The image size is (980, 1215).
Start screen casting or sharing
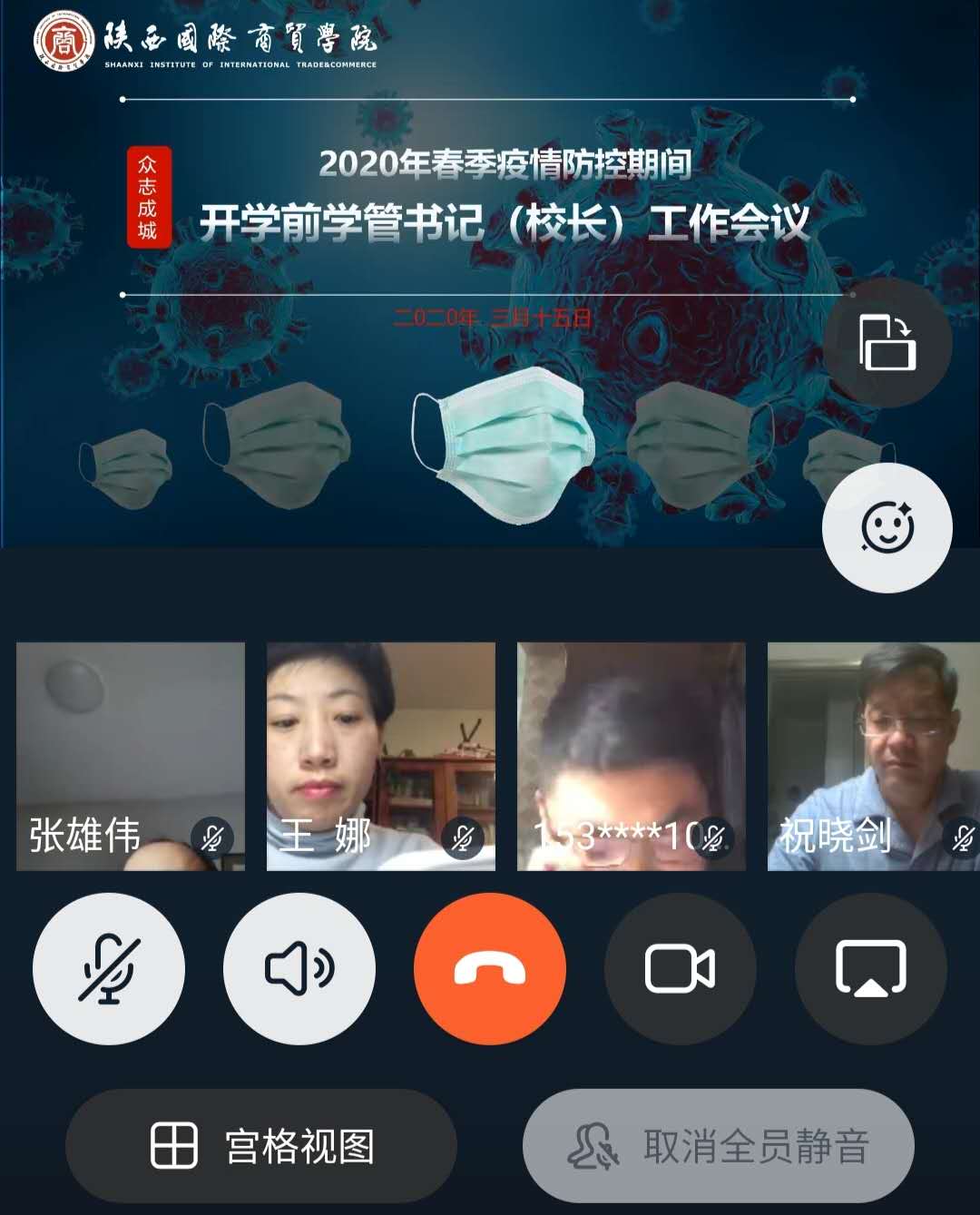coord(871,968)
